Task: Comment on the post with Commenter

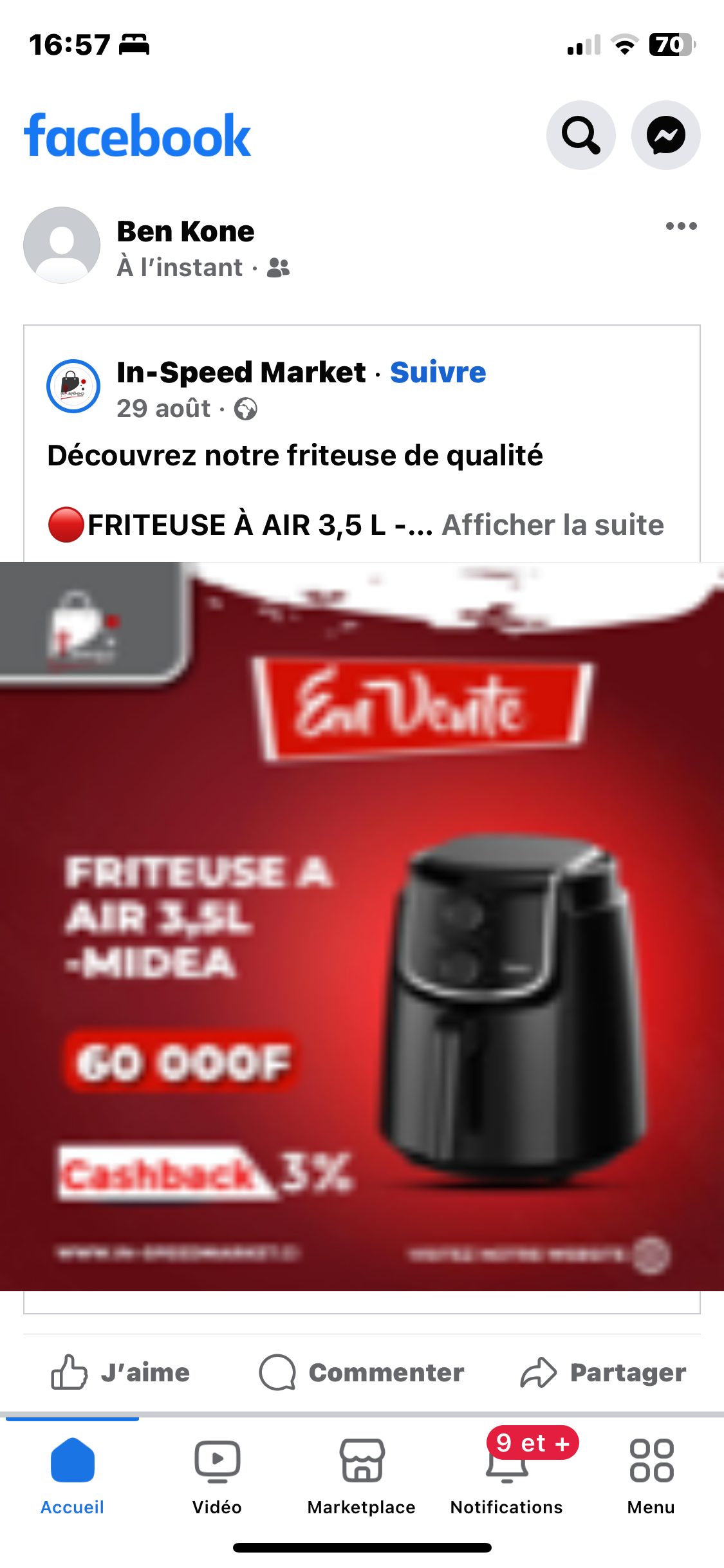Action: coord(362,1372)
